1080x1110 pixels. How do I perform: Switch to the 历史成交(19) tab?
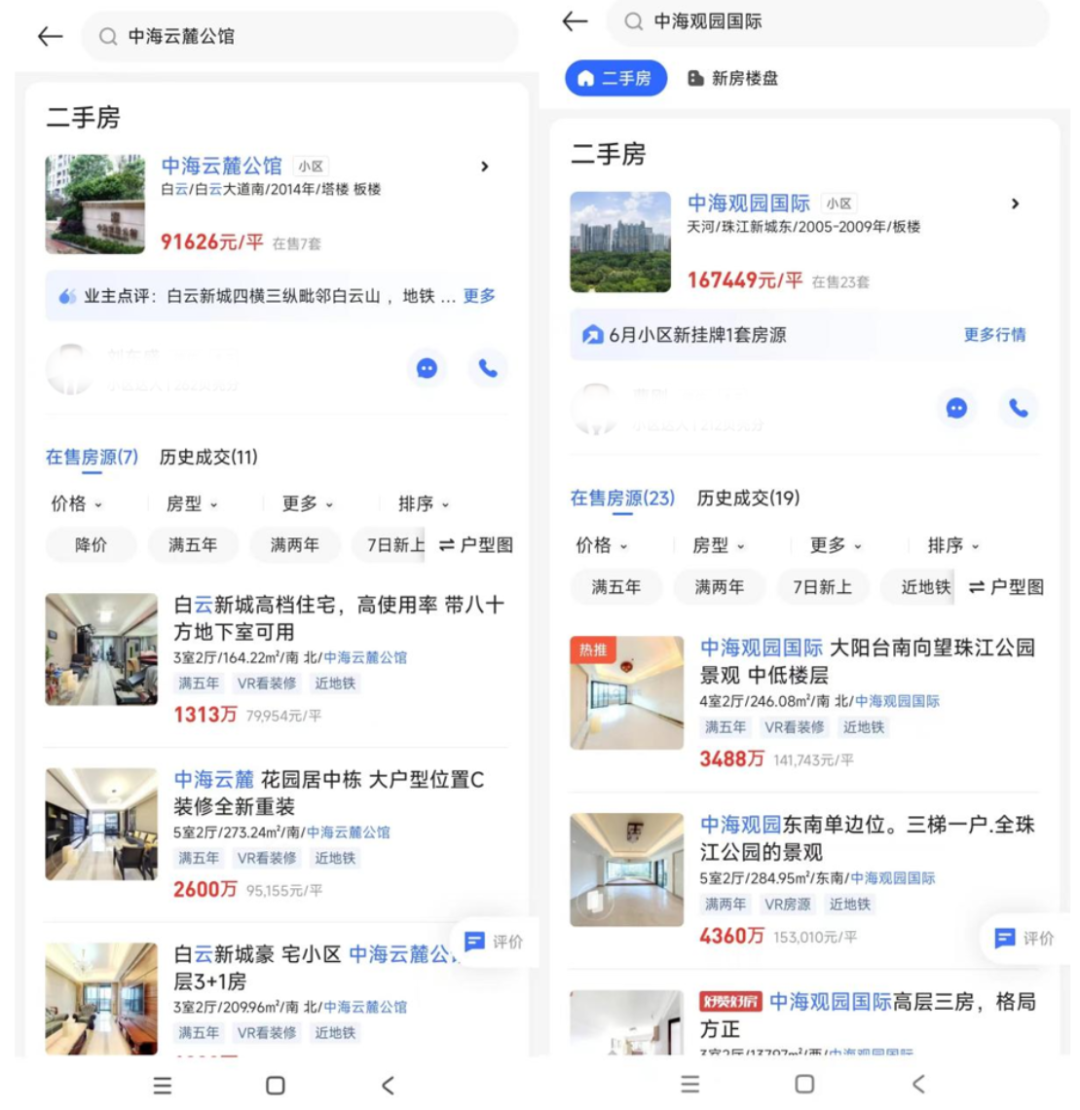coord(748,498)
